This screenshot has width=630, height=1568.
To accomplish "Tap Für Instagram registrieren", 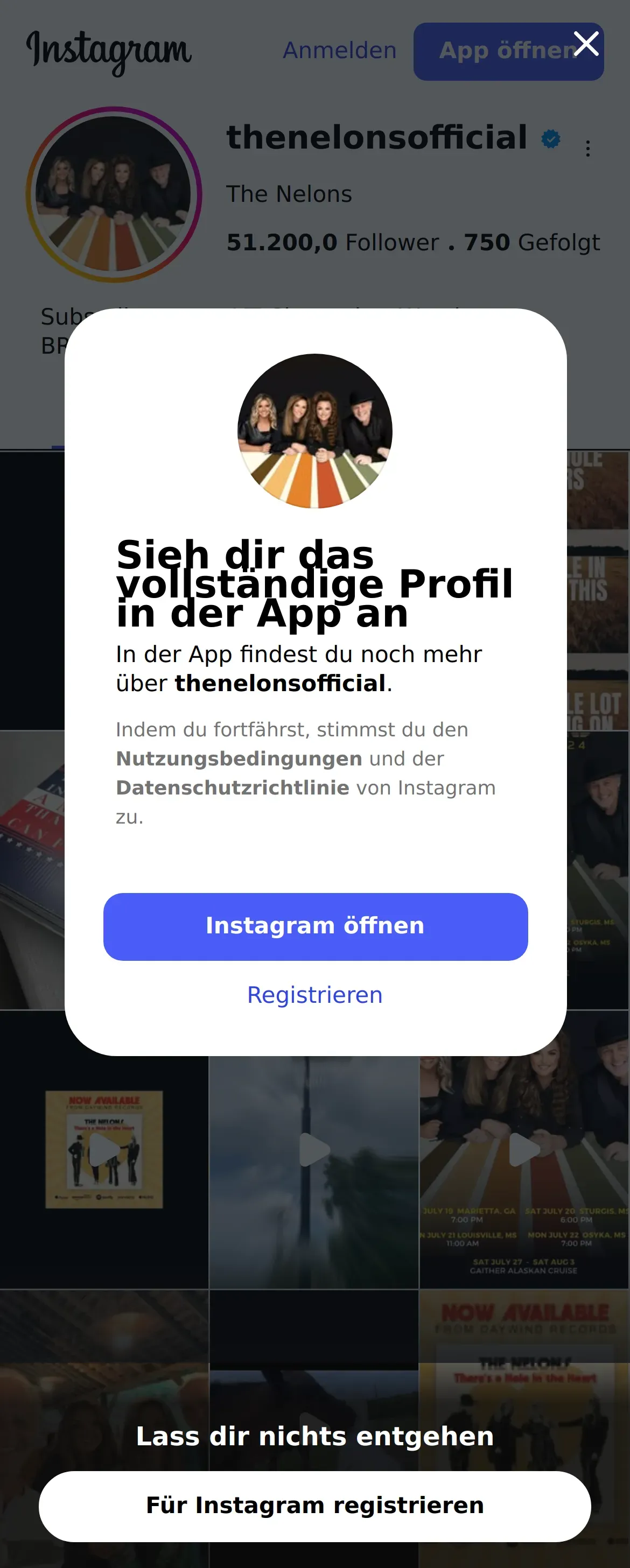I will (314, 1506).
